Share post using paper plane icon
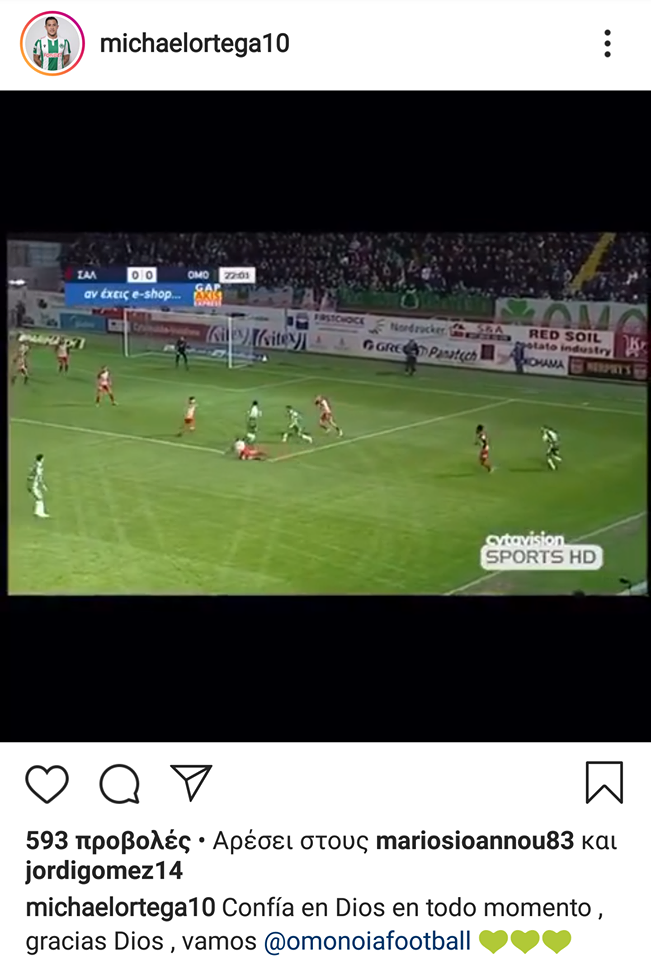The width and height of the screenshot is (651, 960). point(190,783)
